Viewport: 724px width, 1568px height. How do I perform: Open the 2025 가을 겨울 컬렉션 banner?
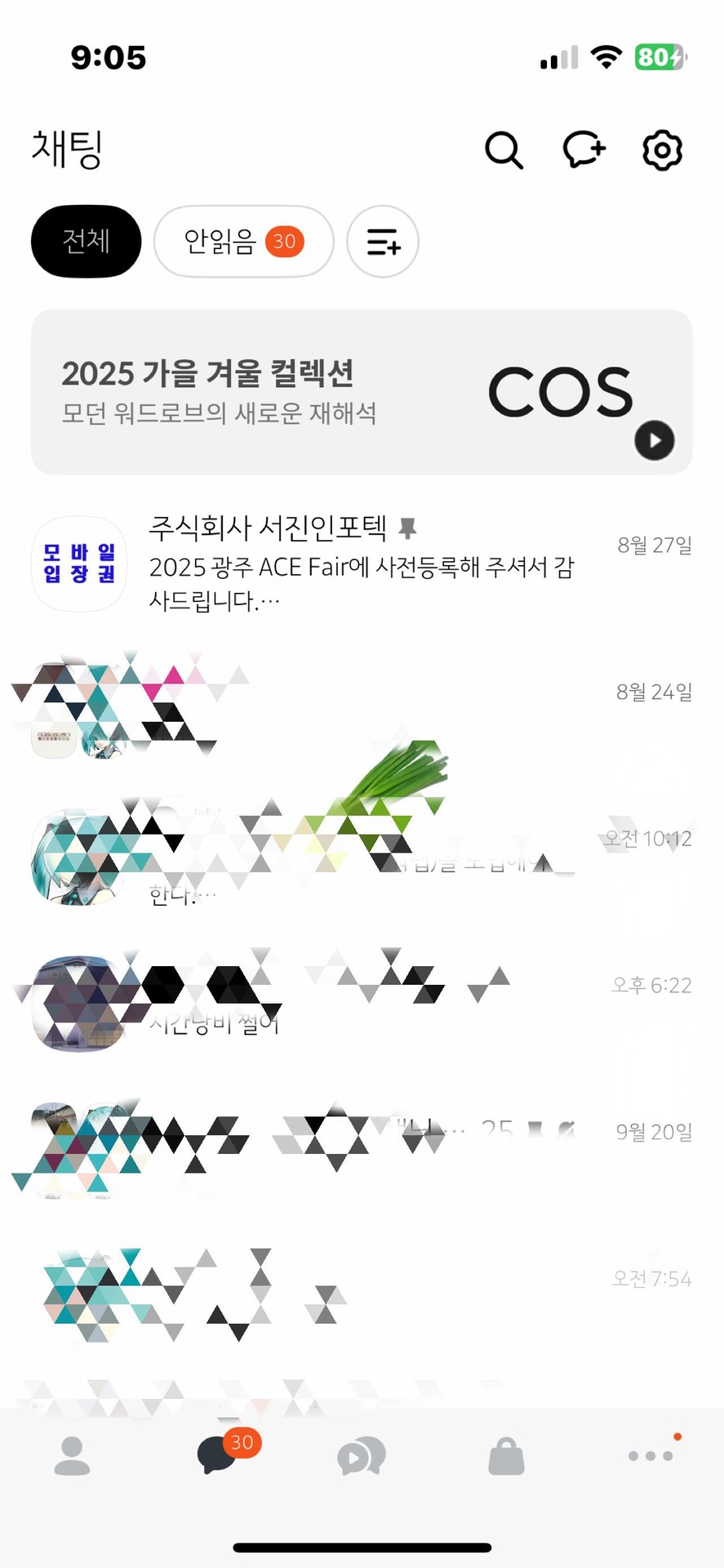(x=212, y=376)
